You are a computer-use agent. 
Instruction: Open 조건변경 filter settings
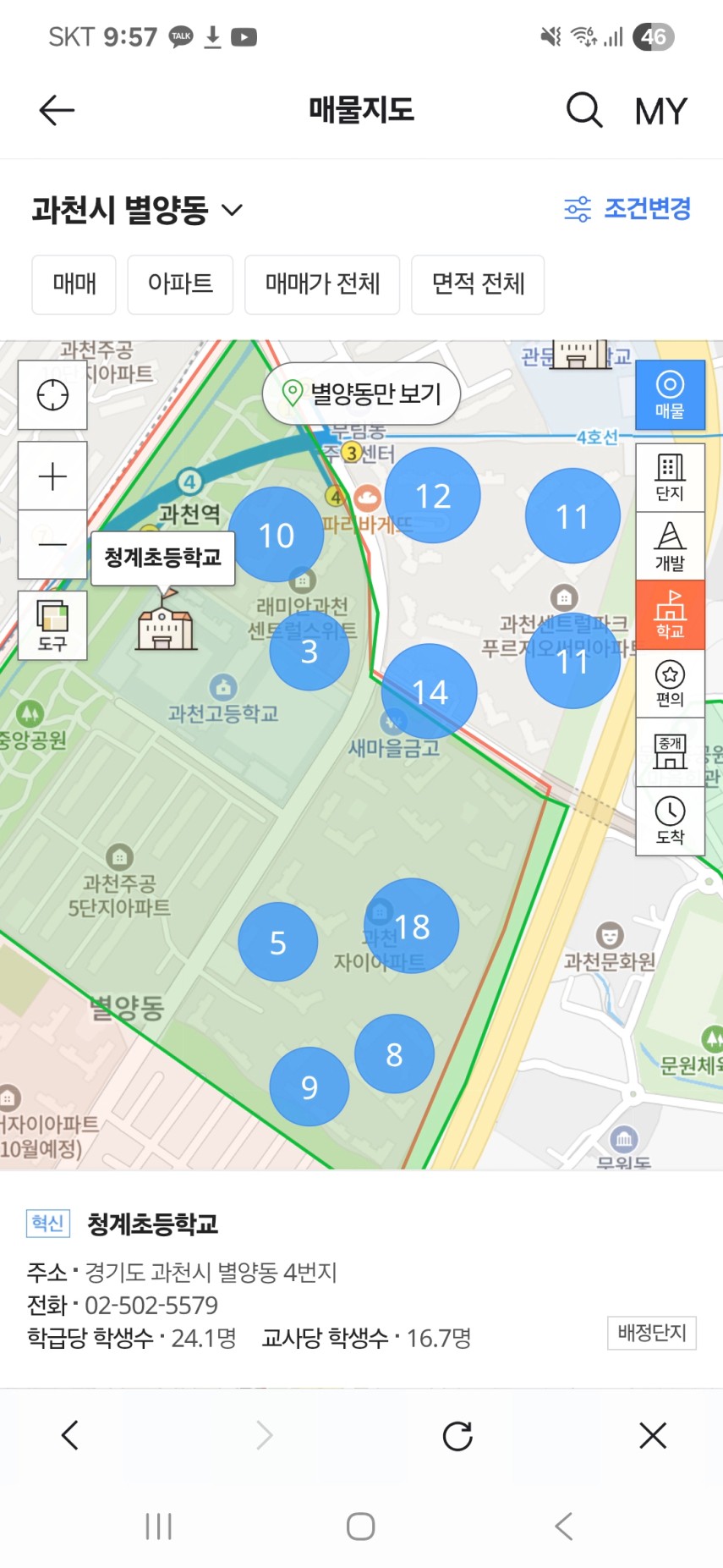(627, 208)
